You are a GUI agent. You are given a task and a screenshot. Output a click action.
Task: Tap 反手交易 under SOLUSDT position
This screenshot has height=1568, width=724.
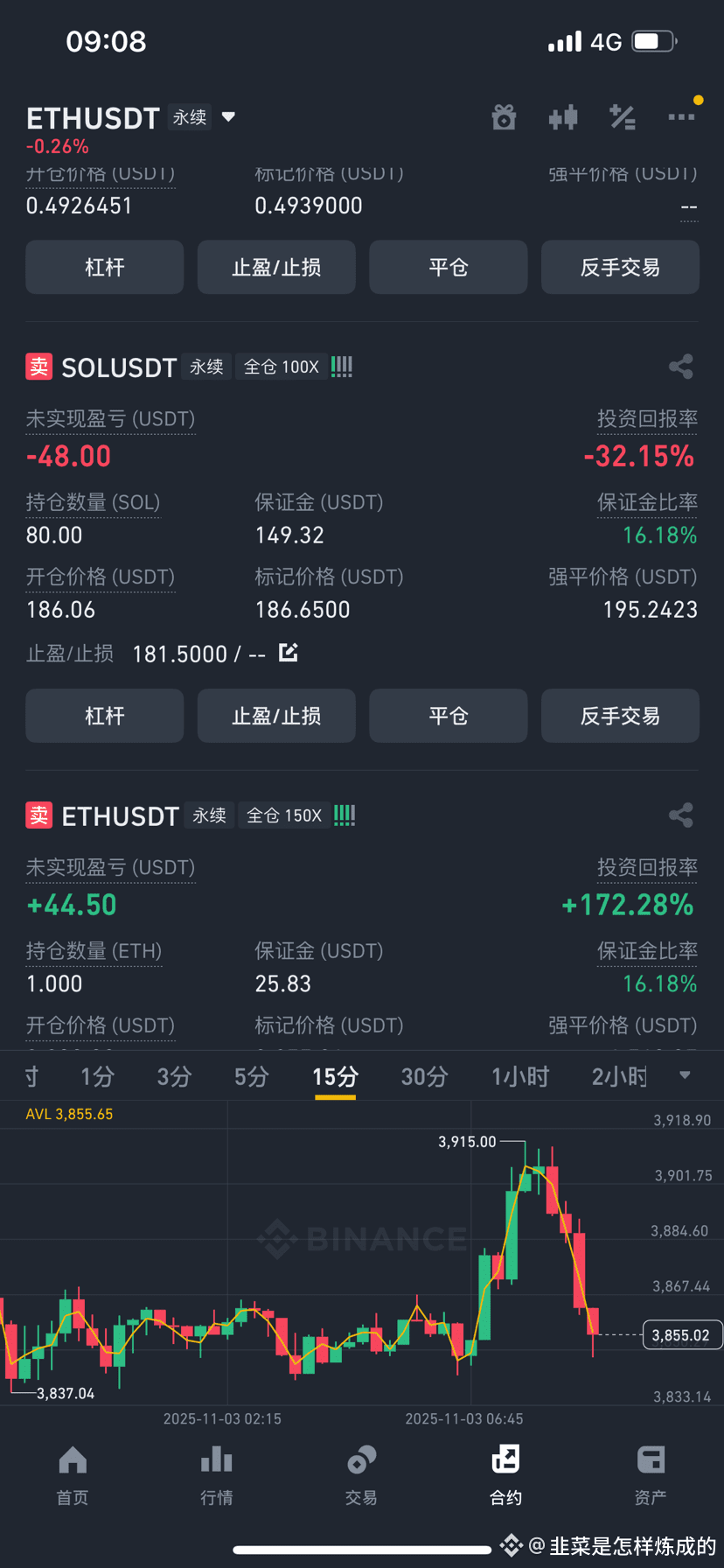click(620, 716)
